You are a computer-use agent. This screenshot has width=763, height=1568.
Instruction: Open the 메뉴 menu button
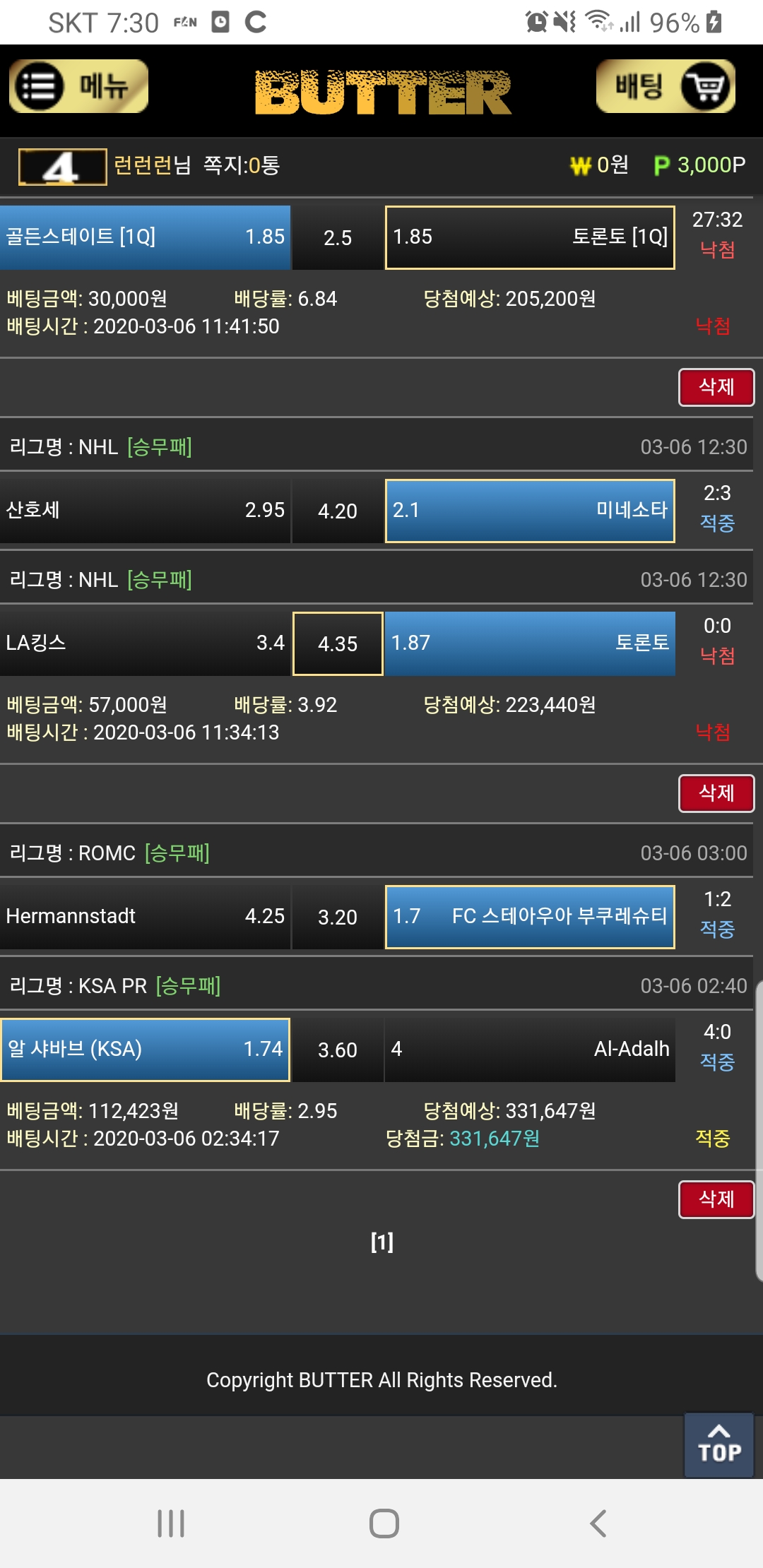(78, 86)
